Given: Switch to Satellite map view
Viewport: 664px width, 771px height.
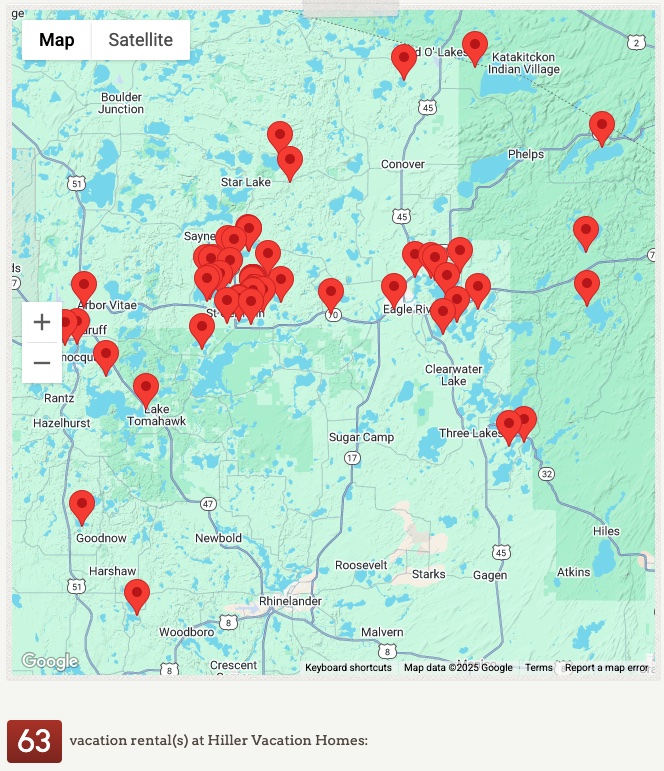Looking at the screenshot, I should click(140, 40).
